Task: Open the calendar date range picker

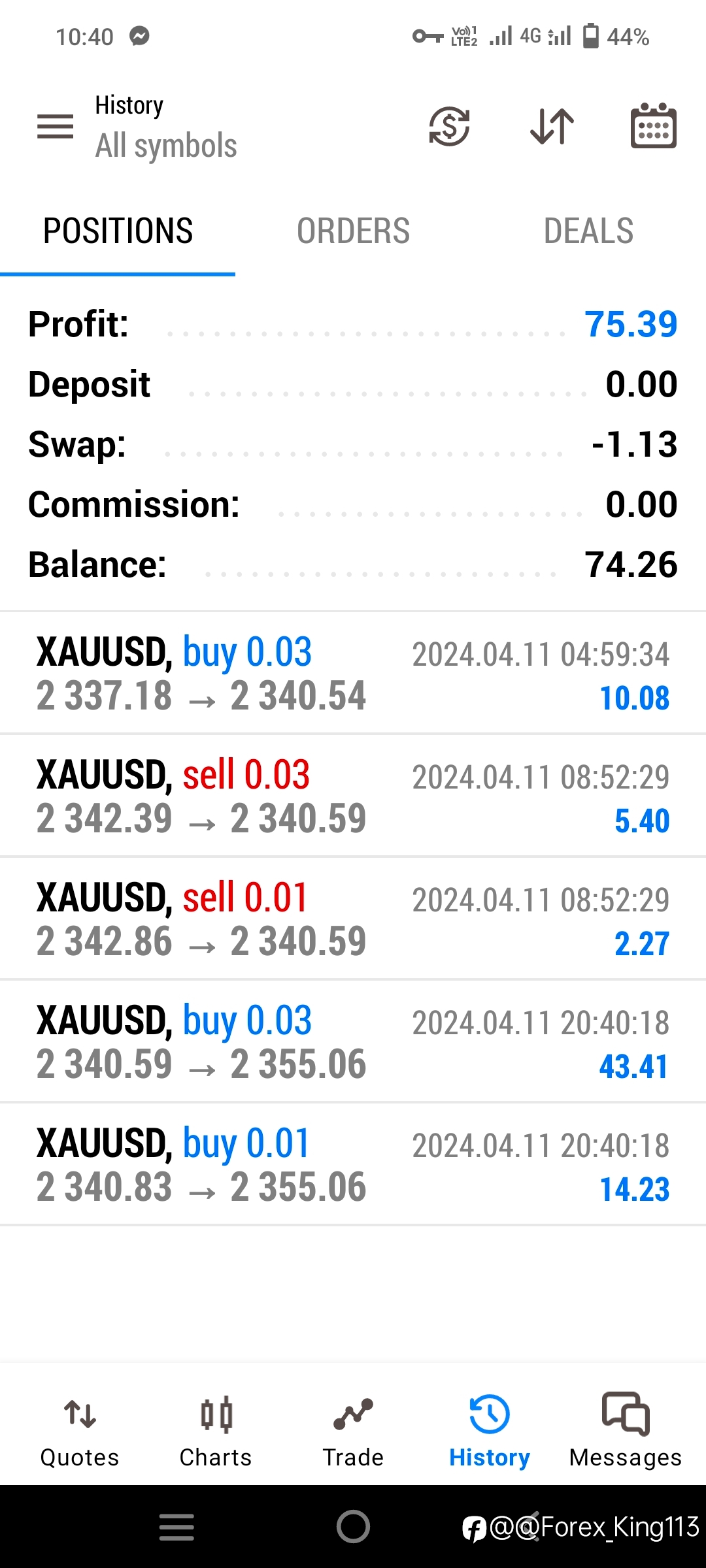Action: pos(653,125)
